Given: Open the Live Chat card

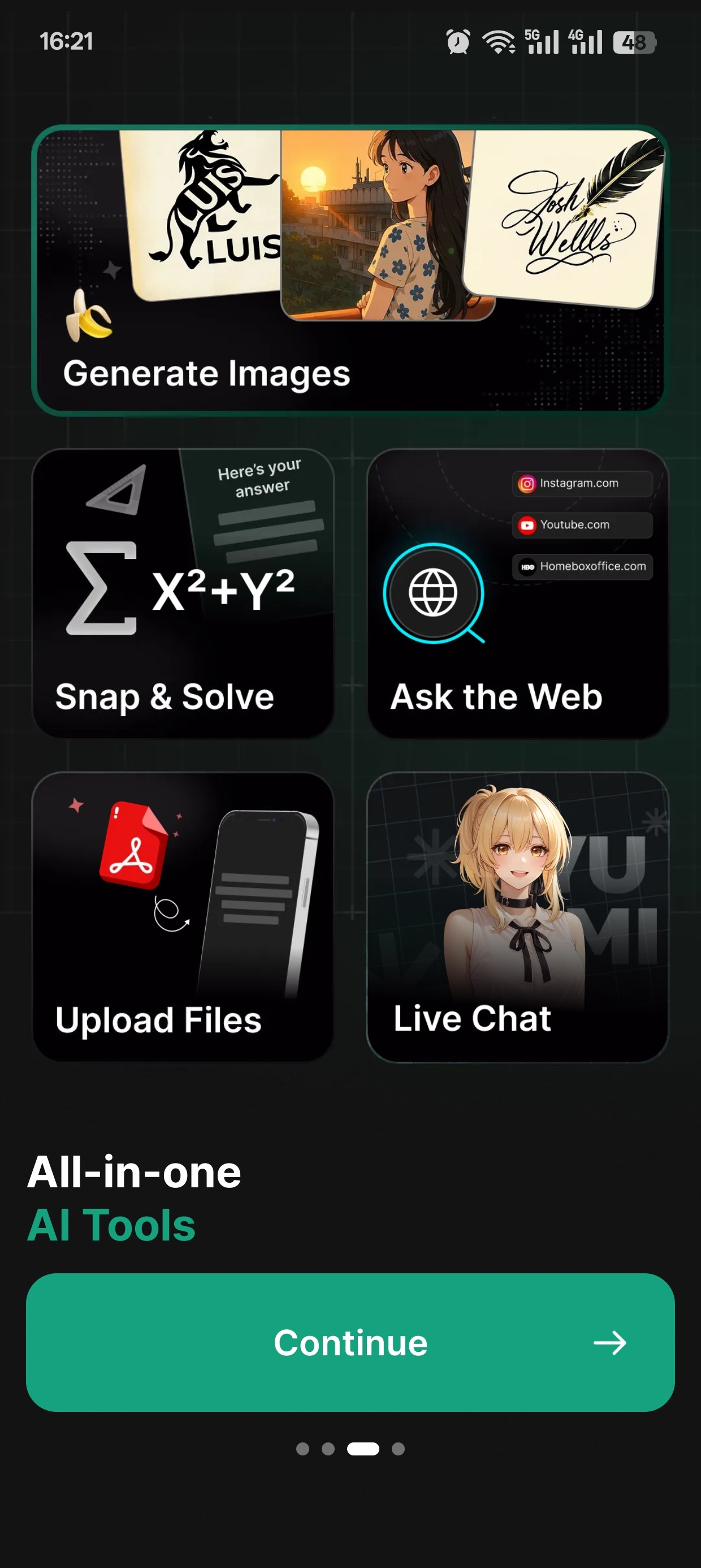Looking at the screenshot, I should coord(518,917).
